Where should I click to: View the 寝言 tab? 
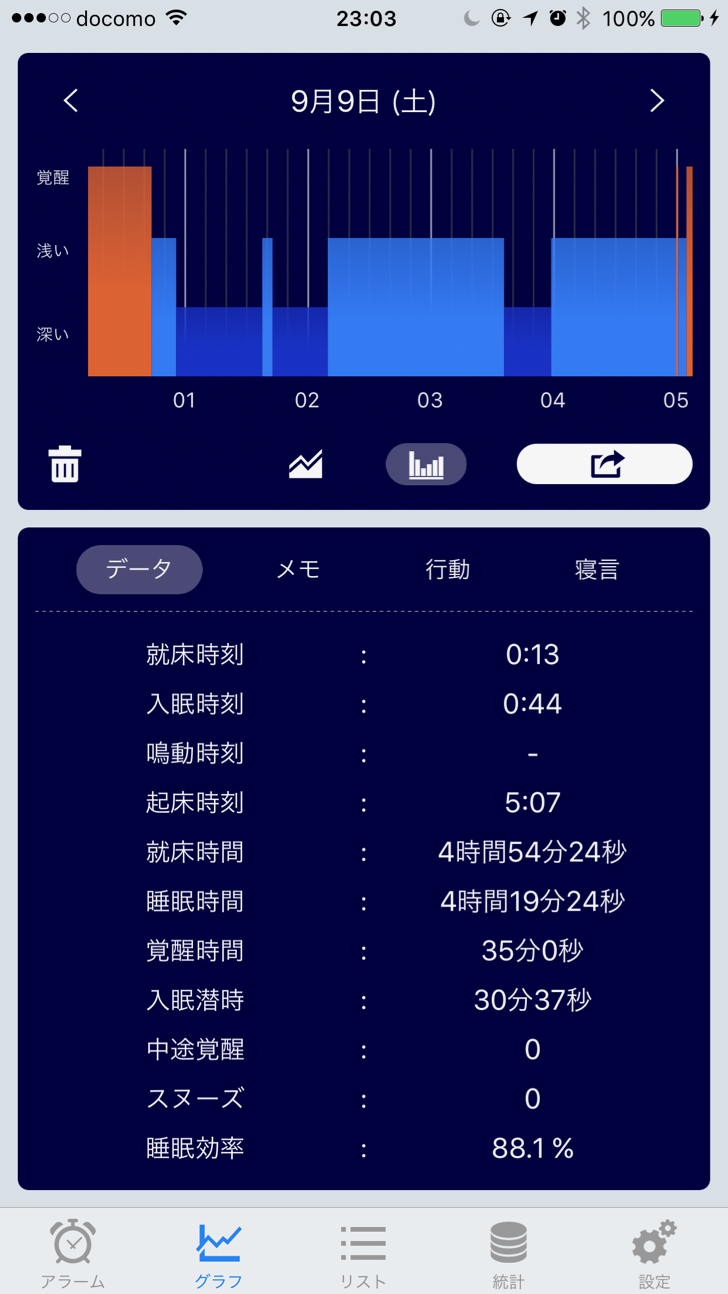tap(597, 569)
